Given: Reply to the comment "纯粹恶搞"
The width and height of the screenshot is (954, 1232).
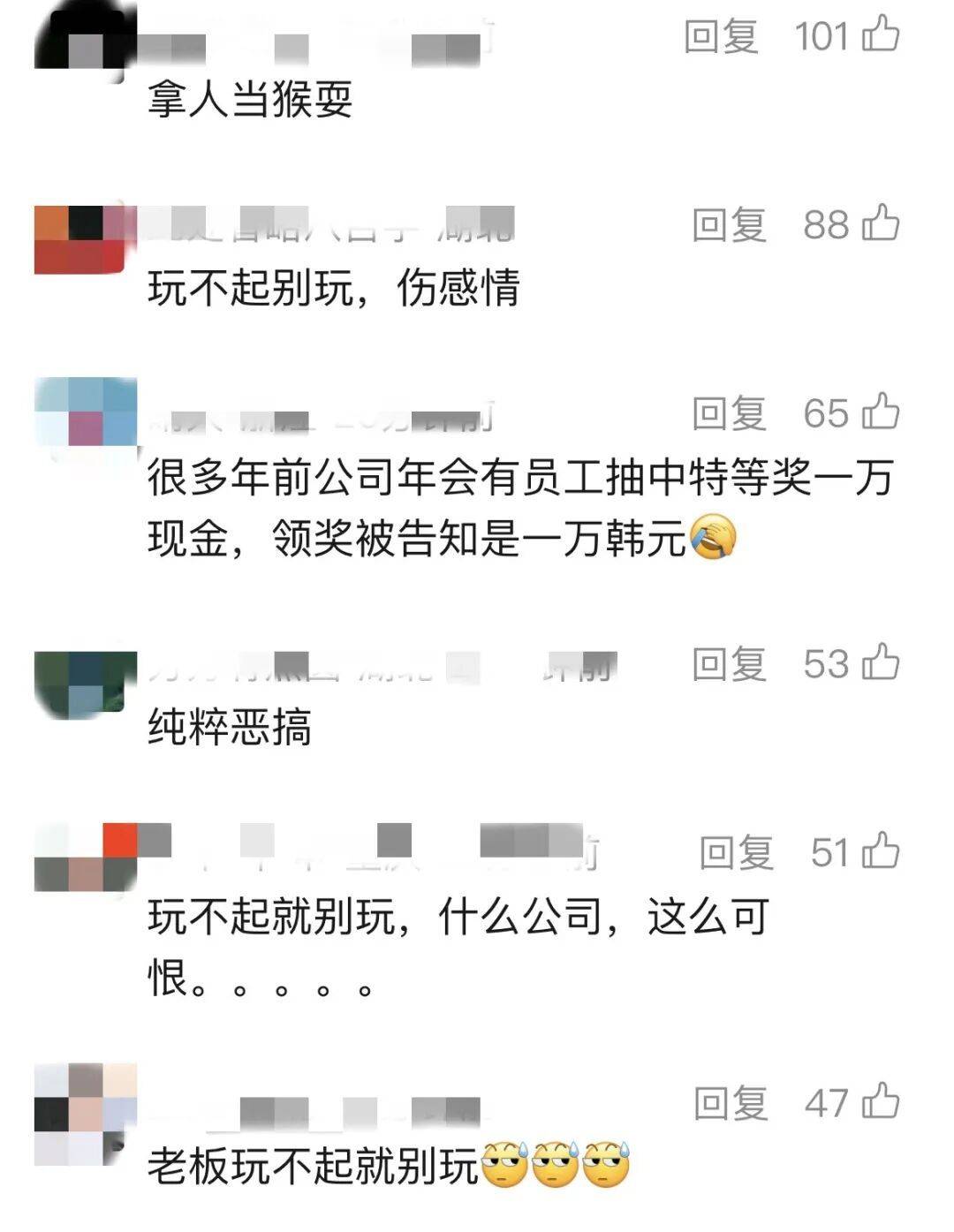Looking at the screenshot, I should click(x=729, y=664).
